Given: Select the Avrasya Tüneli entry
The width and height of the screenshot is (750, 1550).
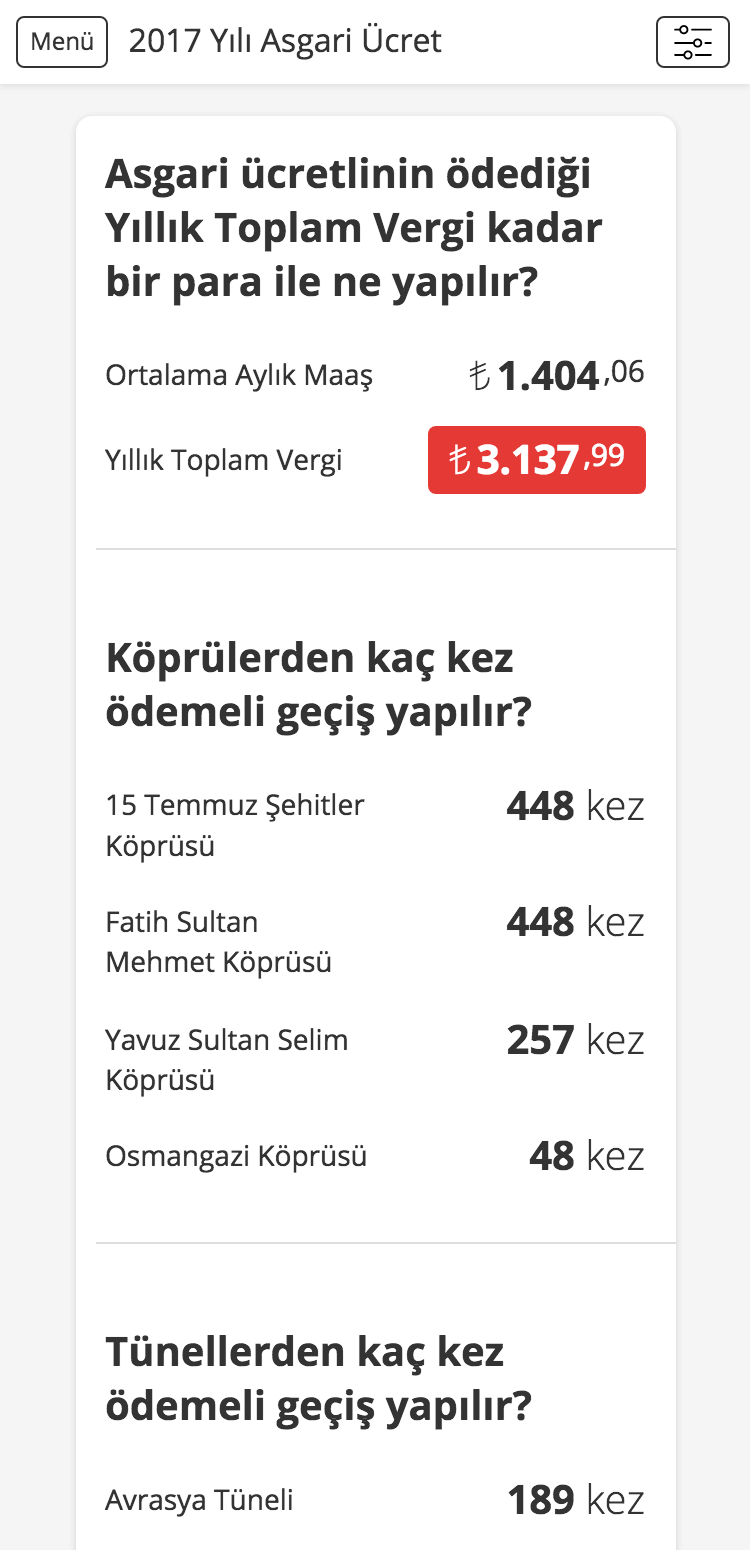Looking at the screenshot, I should 196,1499.
